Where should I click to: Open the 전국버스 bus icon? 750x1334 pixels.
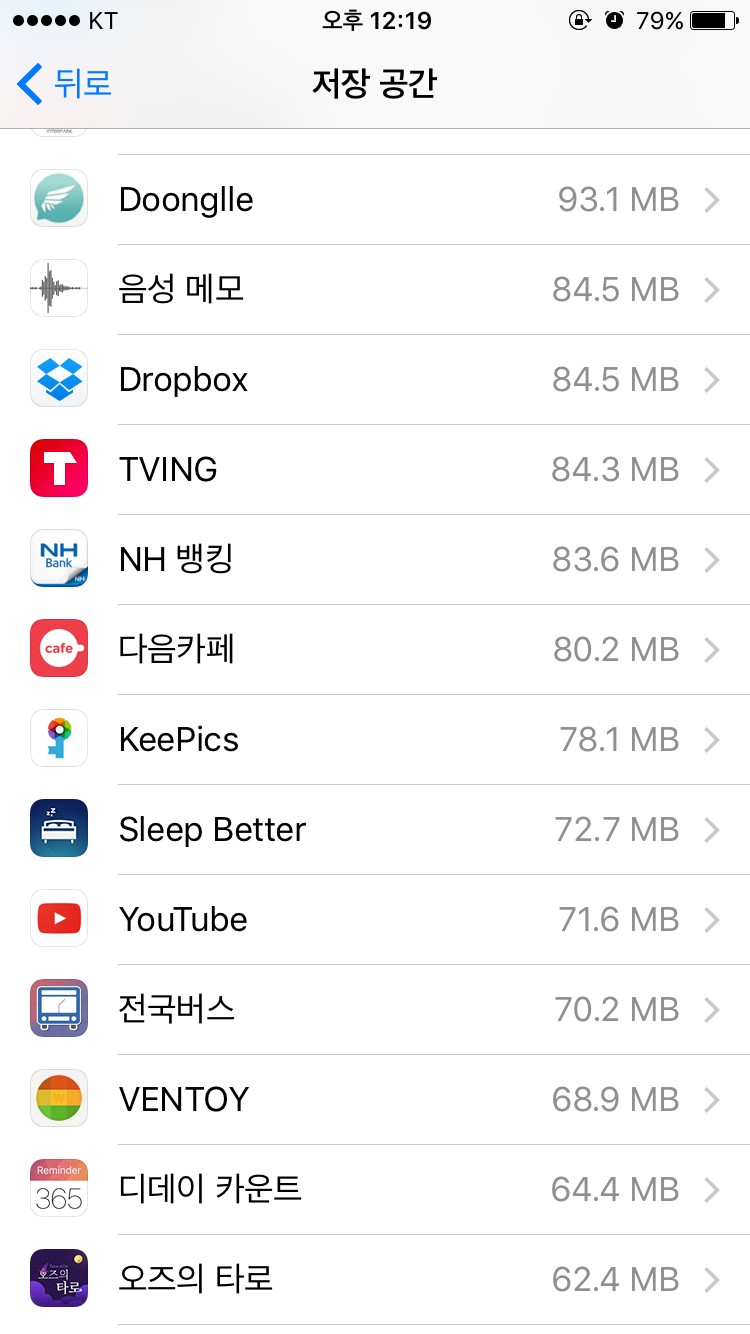click(58, 1008)
